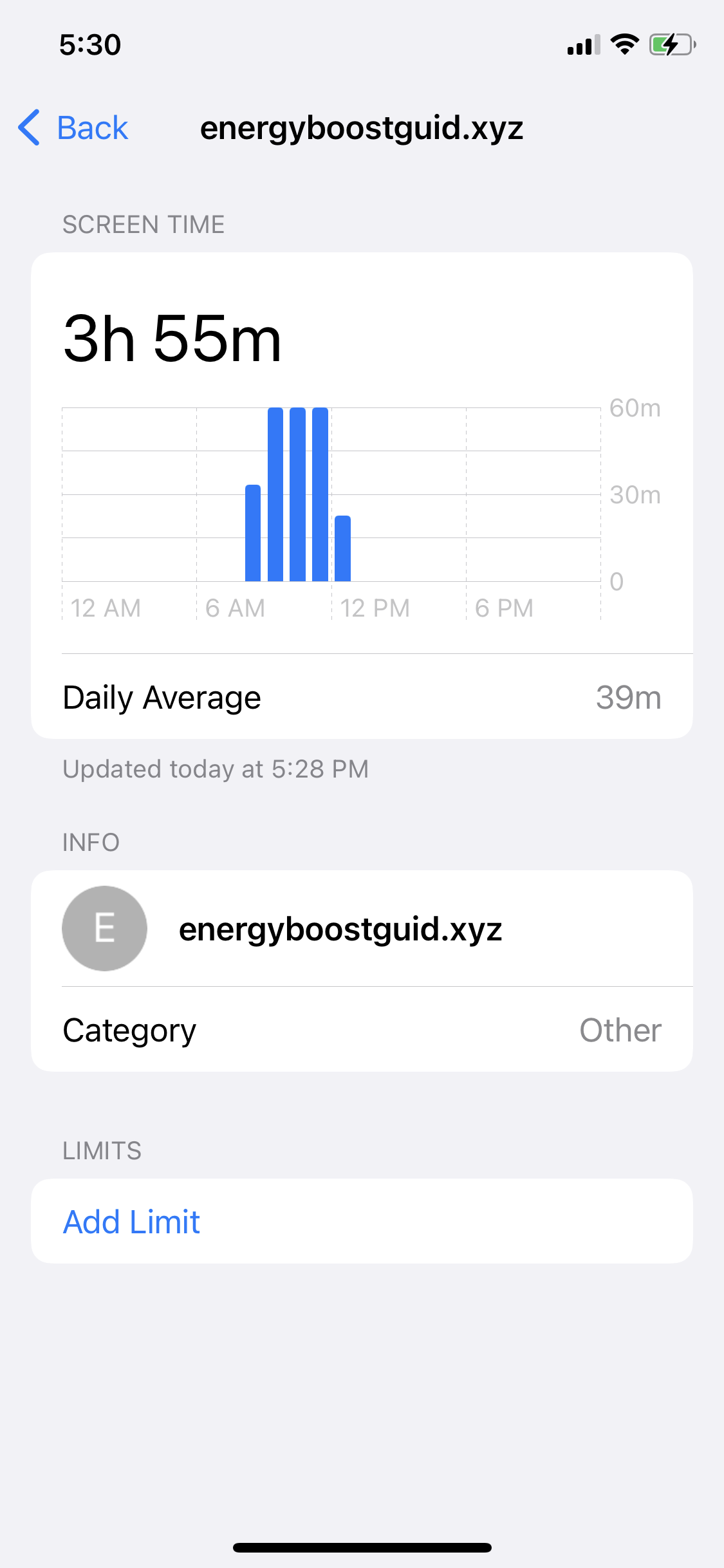Add a limit for energyboostguid.xyz
The height and width of the screenshot is (1568, 724).
131,1222
